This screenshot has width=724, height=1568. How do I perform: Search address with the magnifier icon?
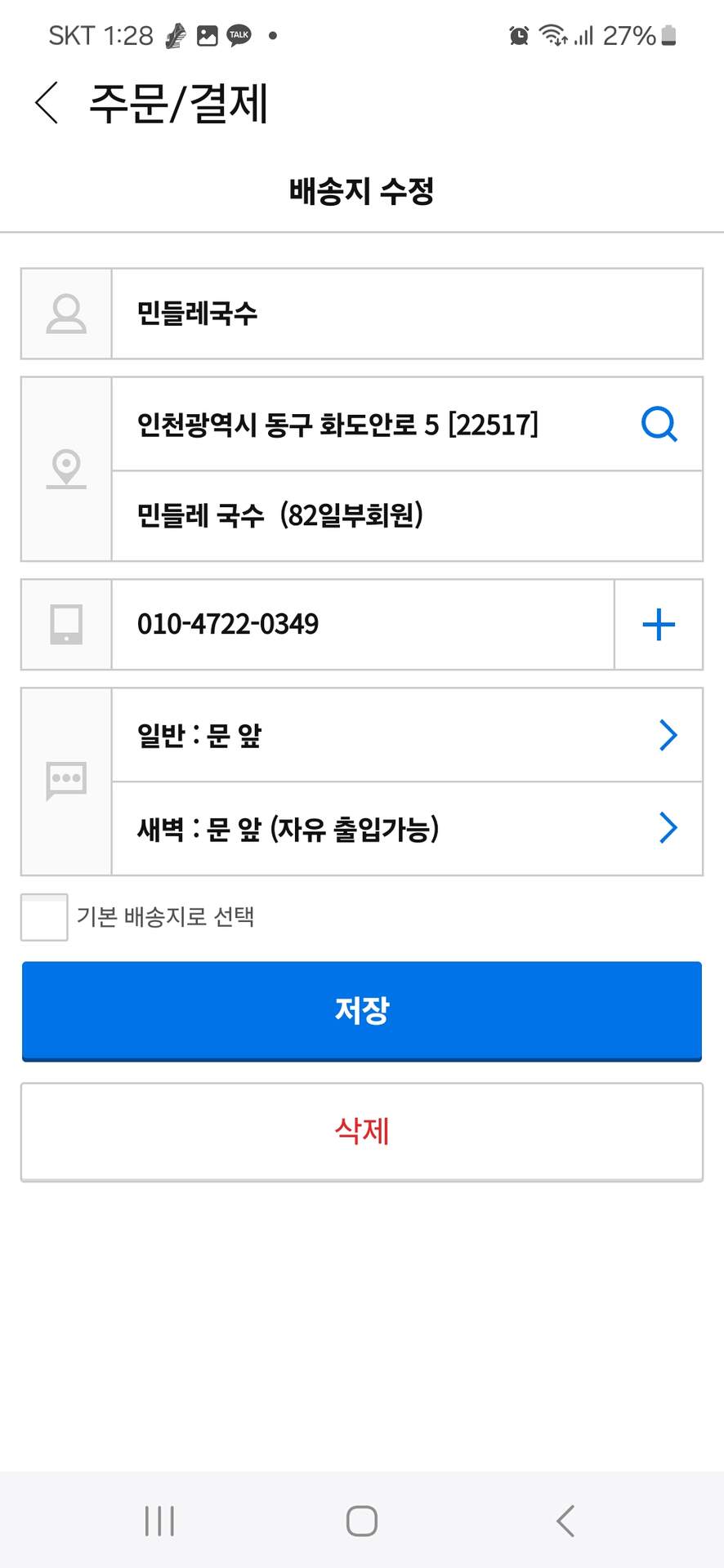coord(659,424)
